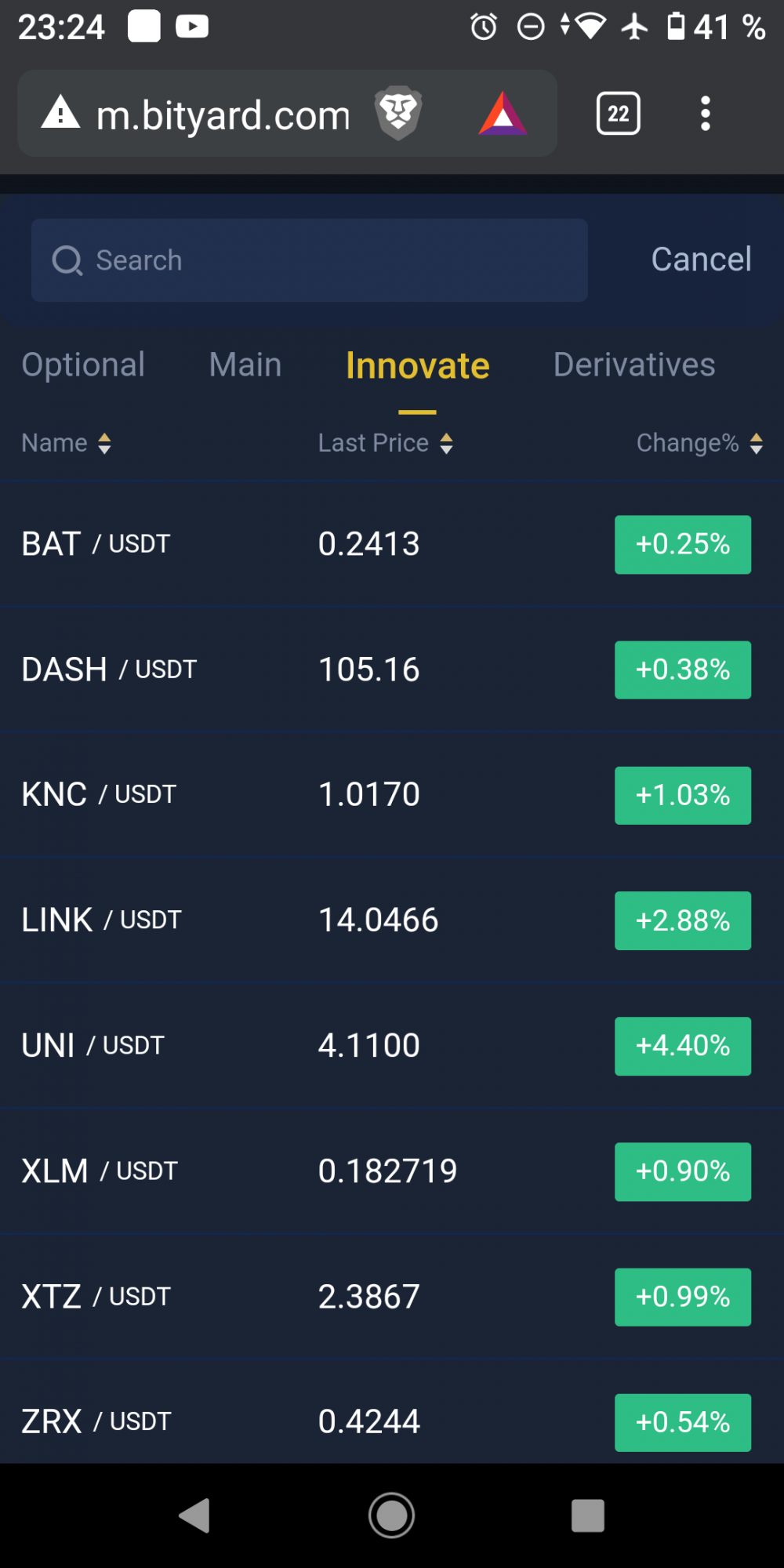Open the BAT / USDT pair

point(392,544)
